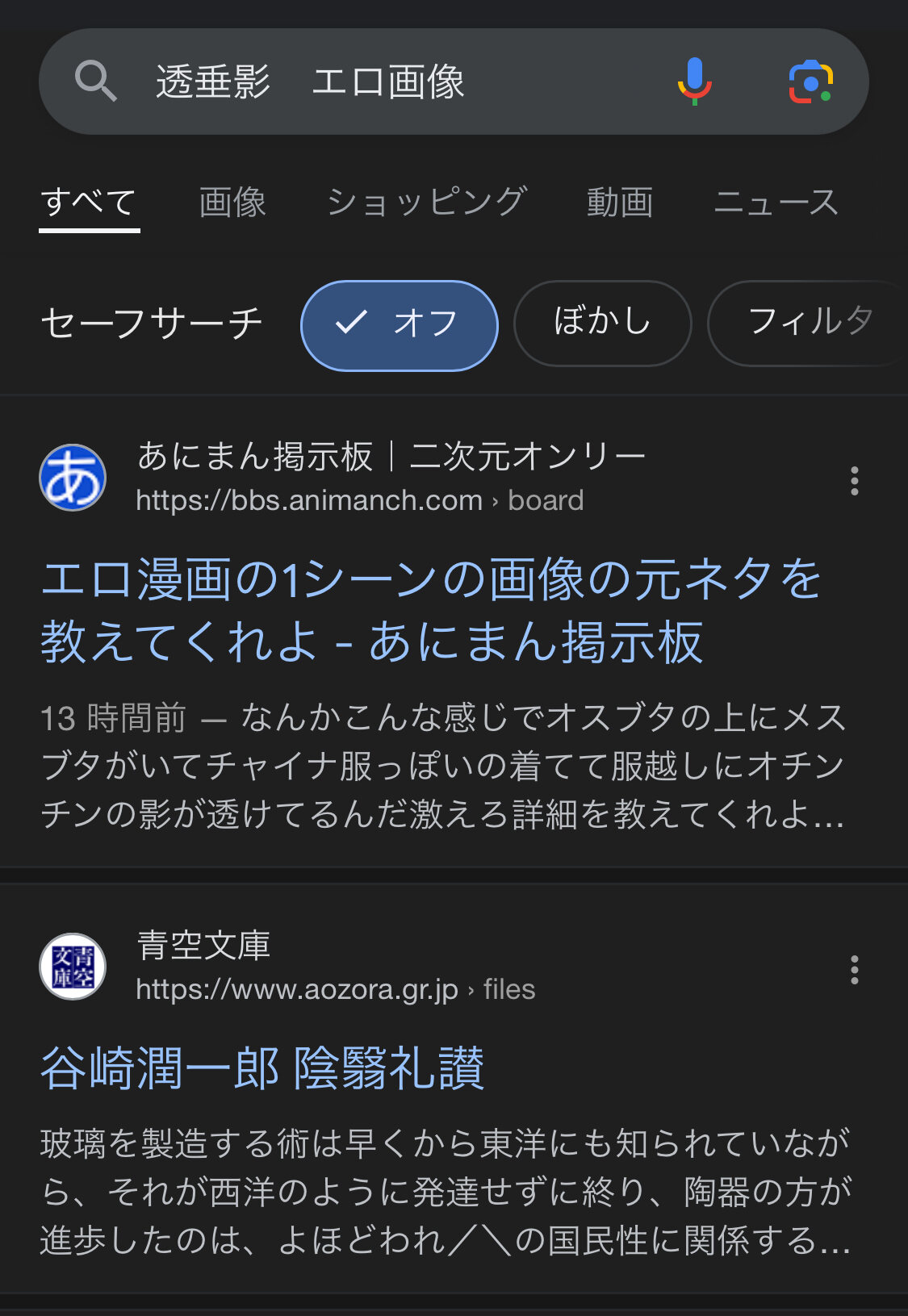Switch to the ニュース tab

[776, 202]
